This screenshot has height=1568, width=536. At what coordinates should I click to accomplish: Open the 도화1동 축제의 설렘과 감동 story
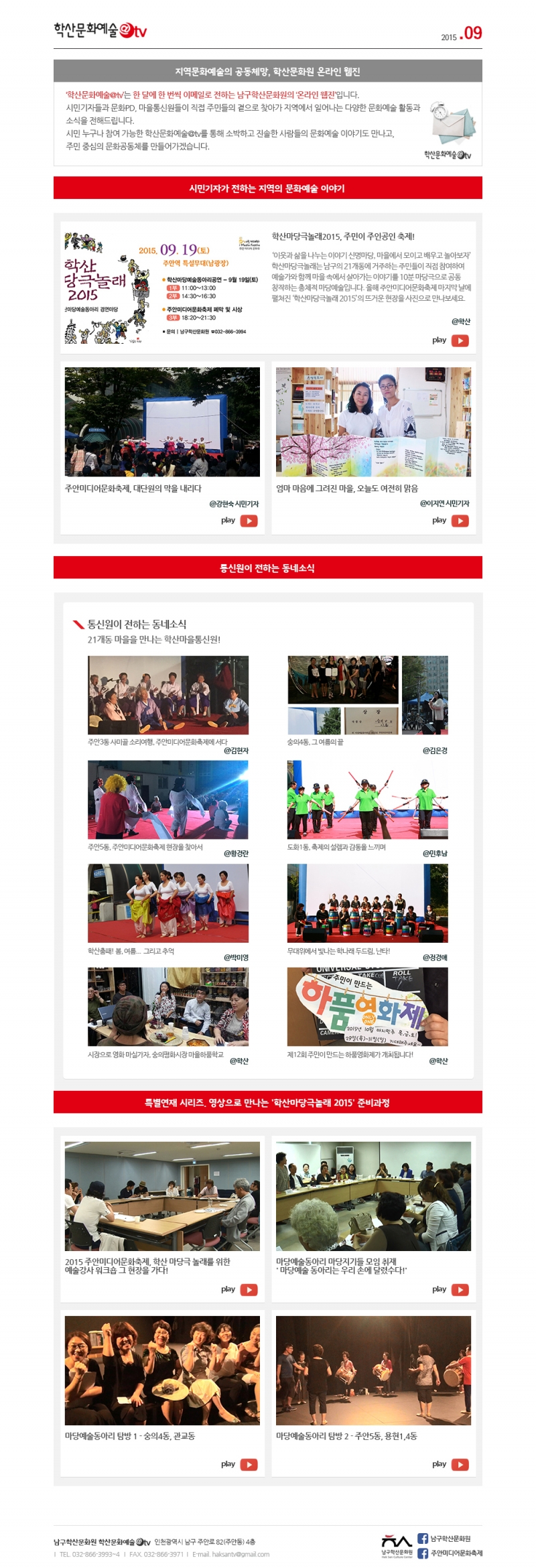click(367, 799)
